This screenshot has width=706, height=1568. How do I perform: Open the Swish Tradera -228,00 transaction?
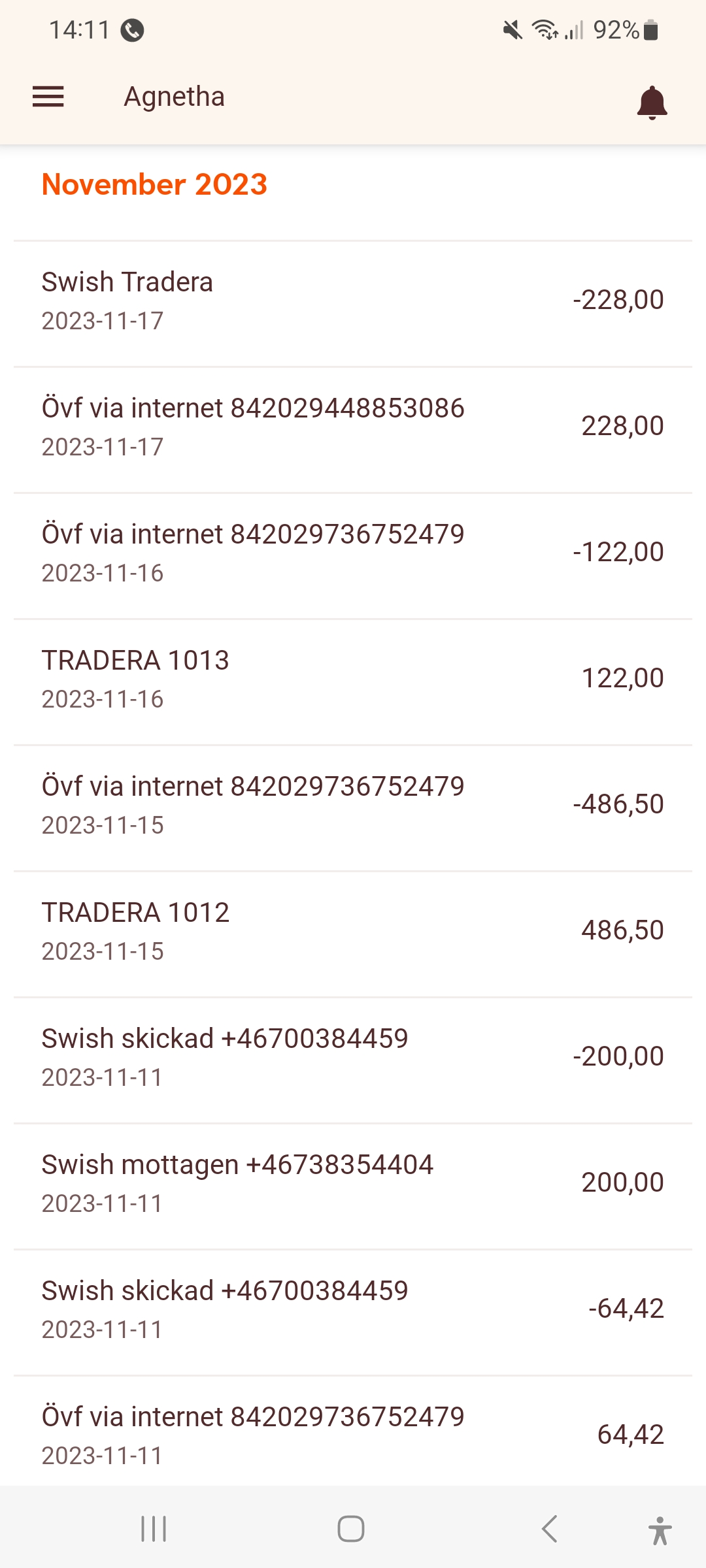[x=353, y=301]
